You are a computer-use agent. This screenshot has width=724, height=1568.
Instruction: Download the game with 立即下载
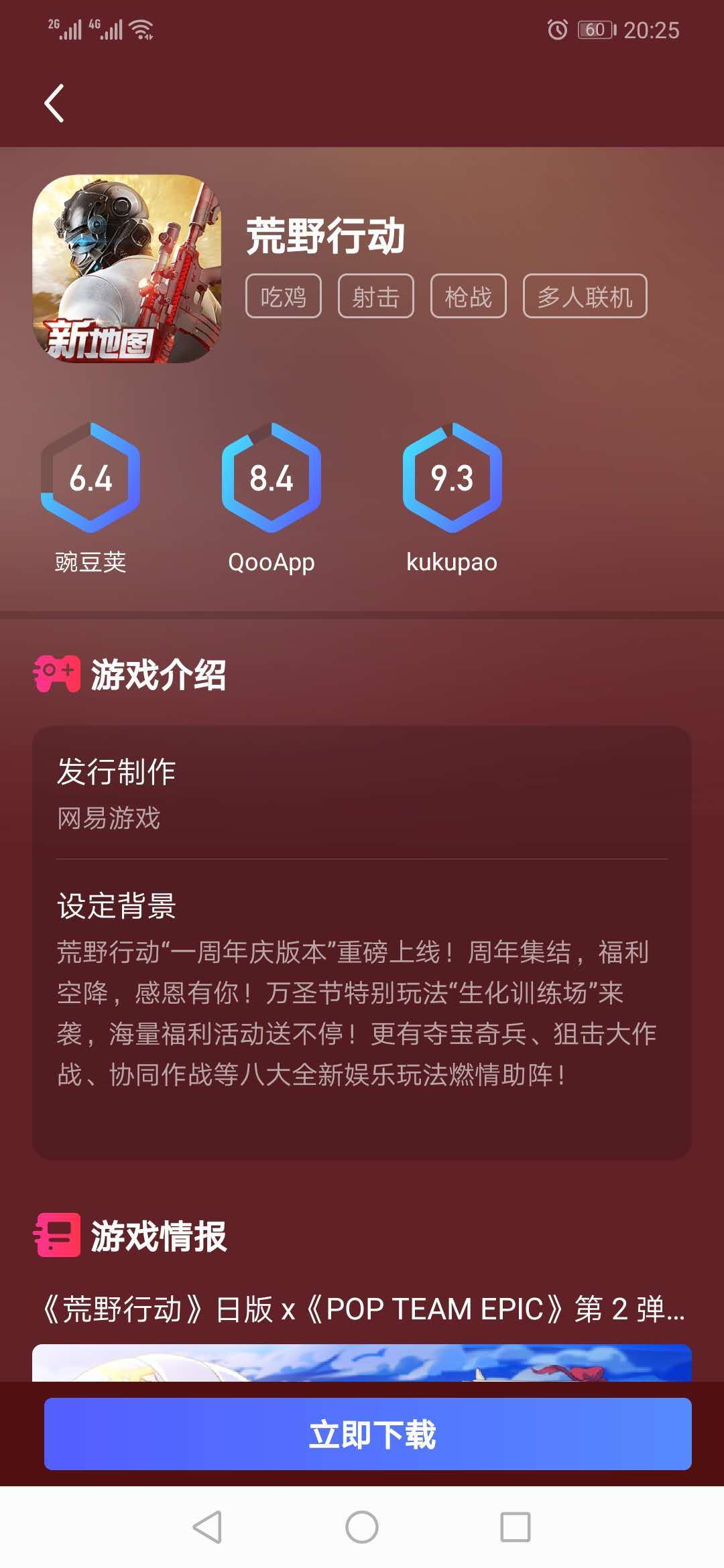367,1433
